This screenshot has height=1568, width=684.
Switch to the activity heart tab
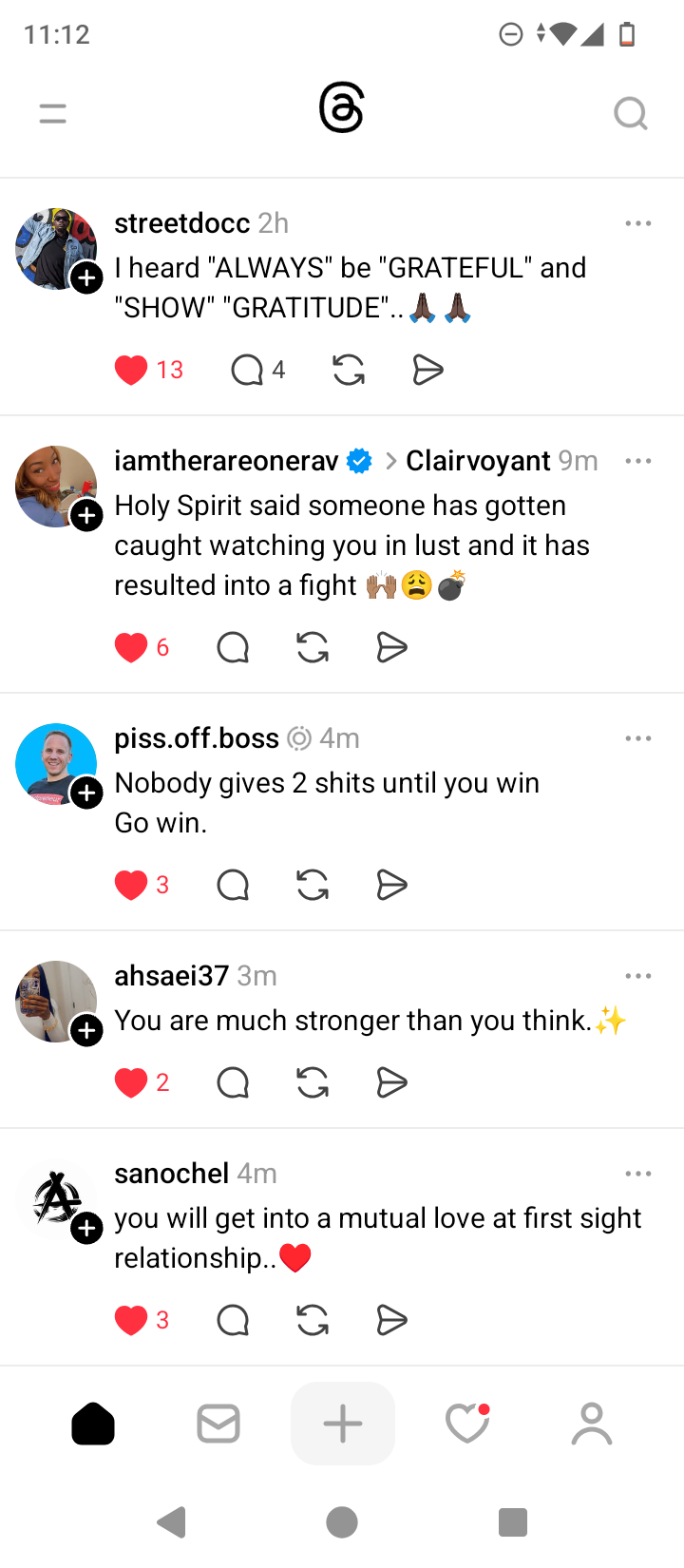466,1424
